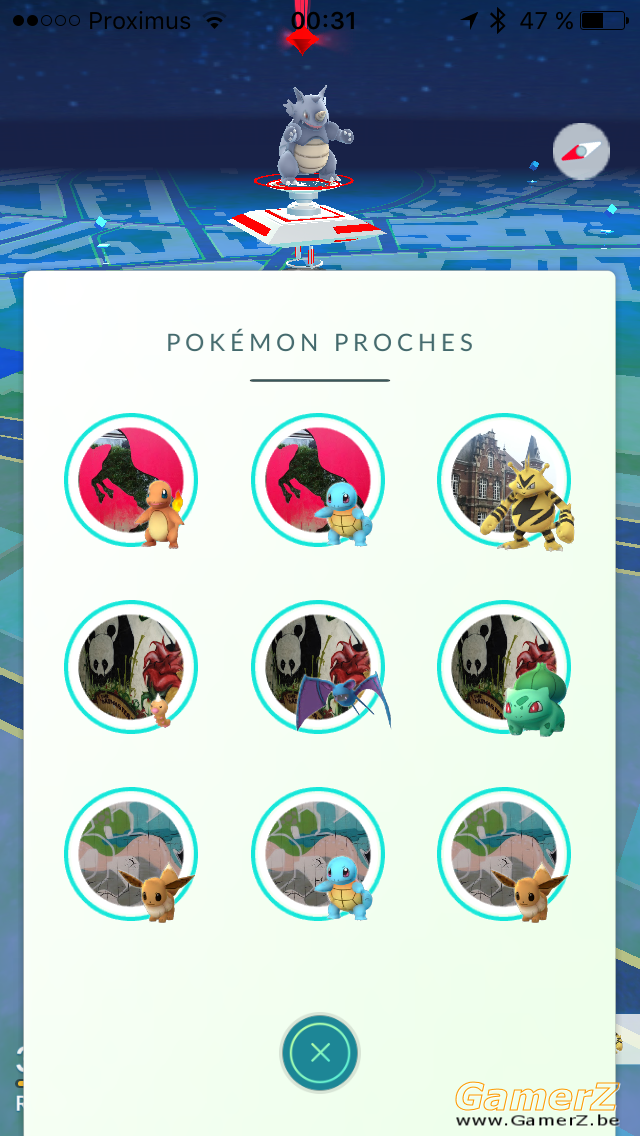The height and width of the screenshot is (1136, 640).
Task: Track the nearby Zubat
Action: click(318, 667)
